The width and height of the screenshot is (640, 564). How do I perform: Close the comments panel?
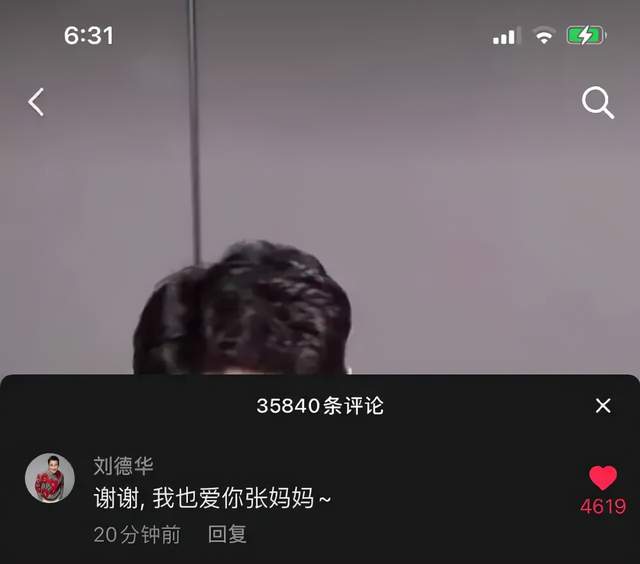pos(603,405)
